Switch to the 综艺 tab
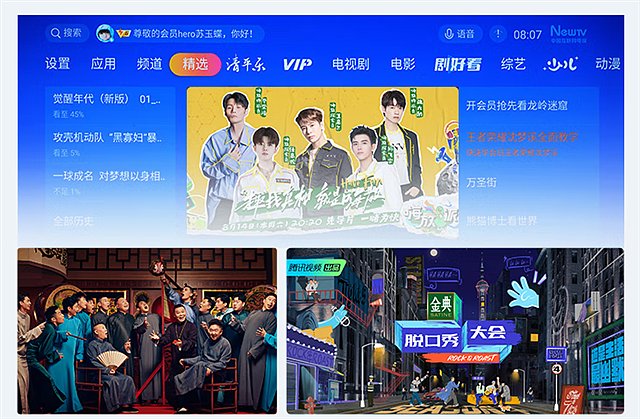This screenshot has width=640, height=419. [x=513, y=64]
